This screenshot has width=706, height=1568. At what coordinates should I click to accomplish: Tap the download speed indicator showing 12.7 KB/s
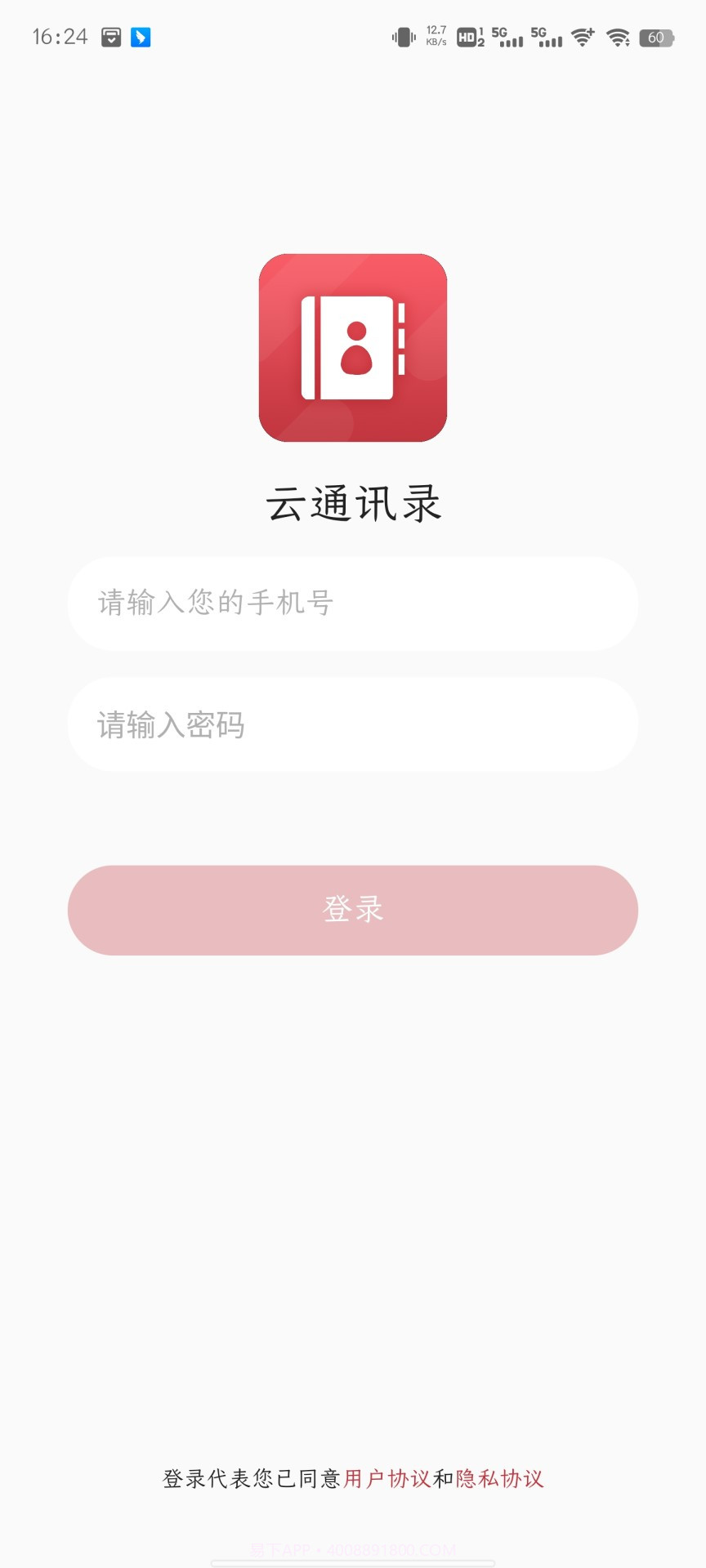435,35
